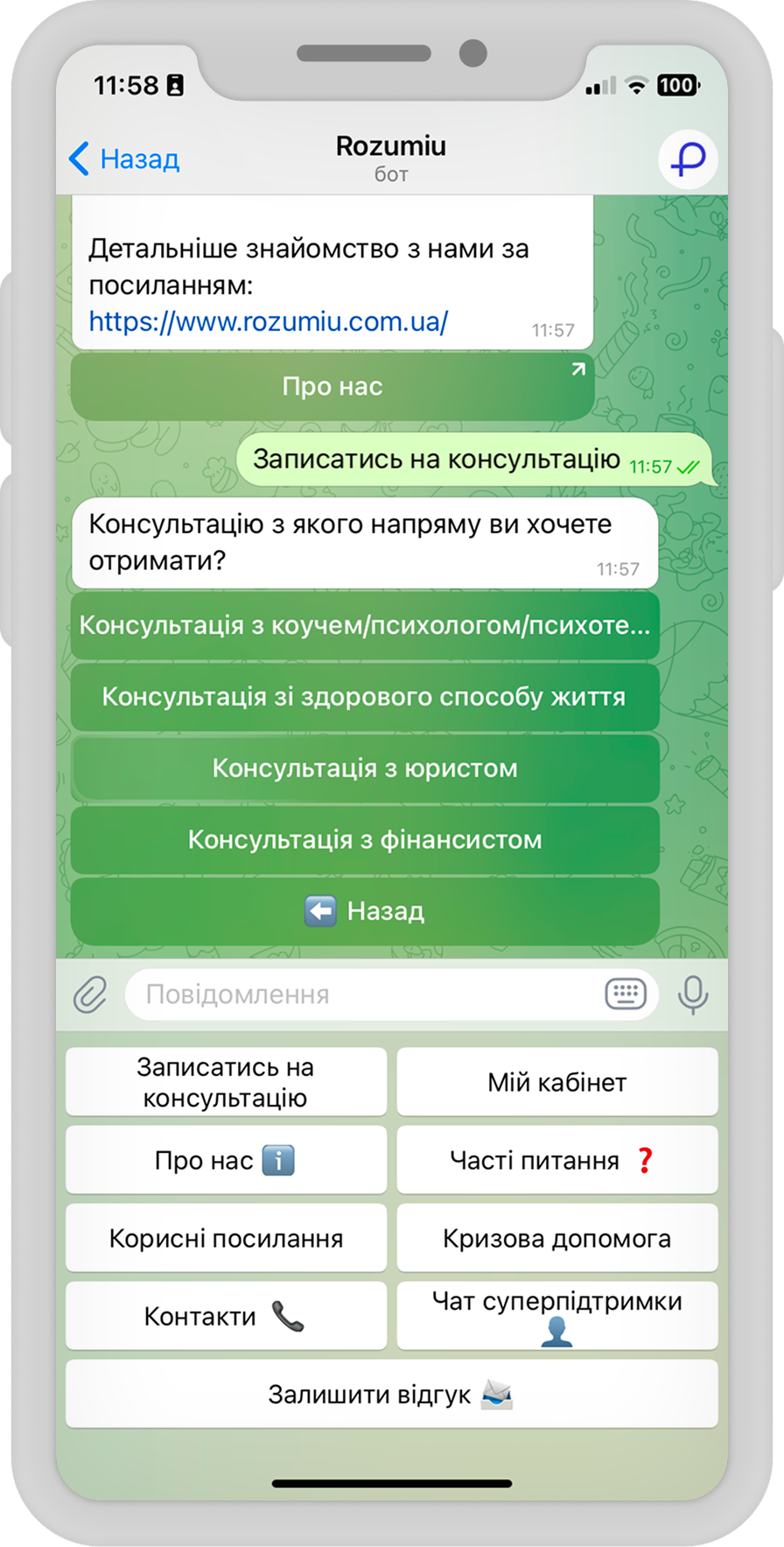Image resolution: width=784 pixels, height=1547 pixels.
Task: Pick Консультація з фінансистом
Action: pyautogui.click(x=365, y=840)
